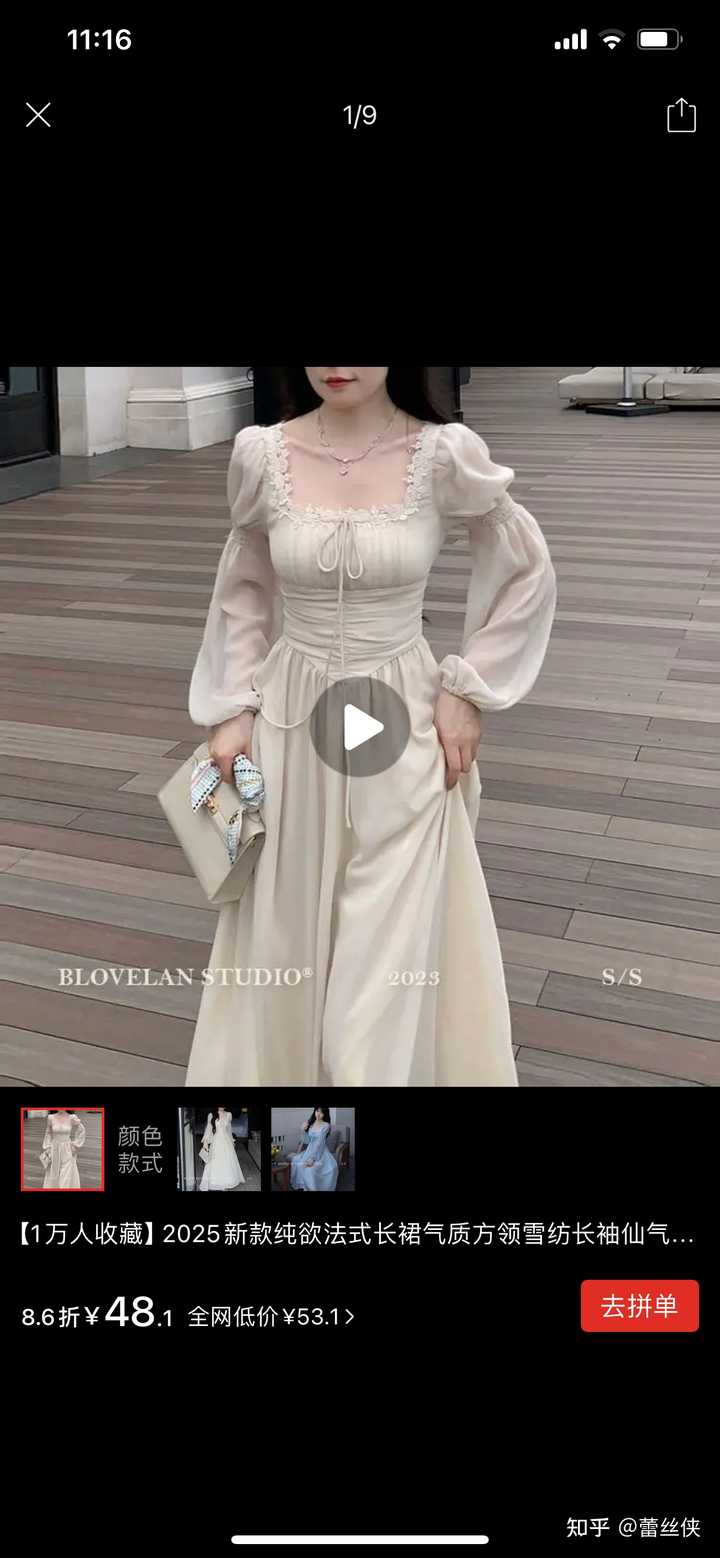Share this product image

point(681,115)
